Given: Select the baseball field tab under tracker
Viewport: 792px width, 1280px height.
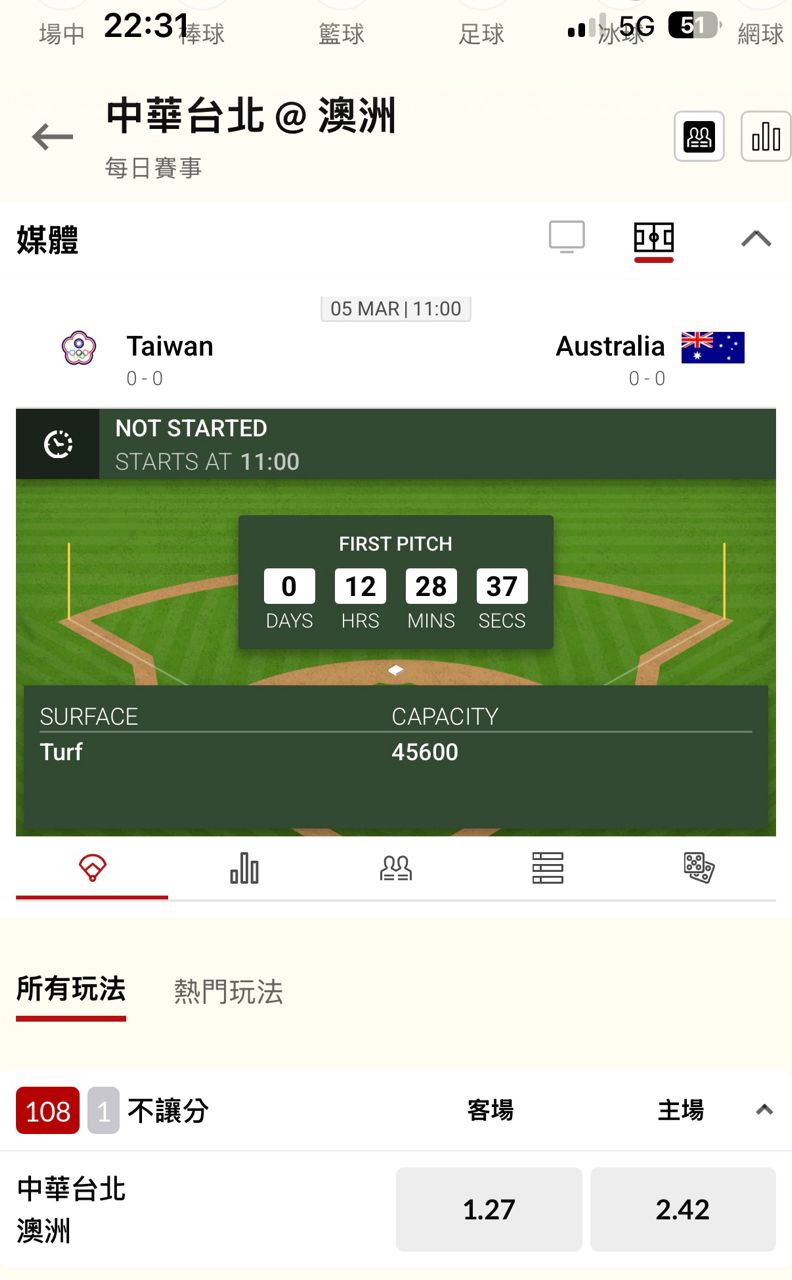Looking at the screenshot, I should tap(92, 868).
